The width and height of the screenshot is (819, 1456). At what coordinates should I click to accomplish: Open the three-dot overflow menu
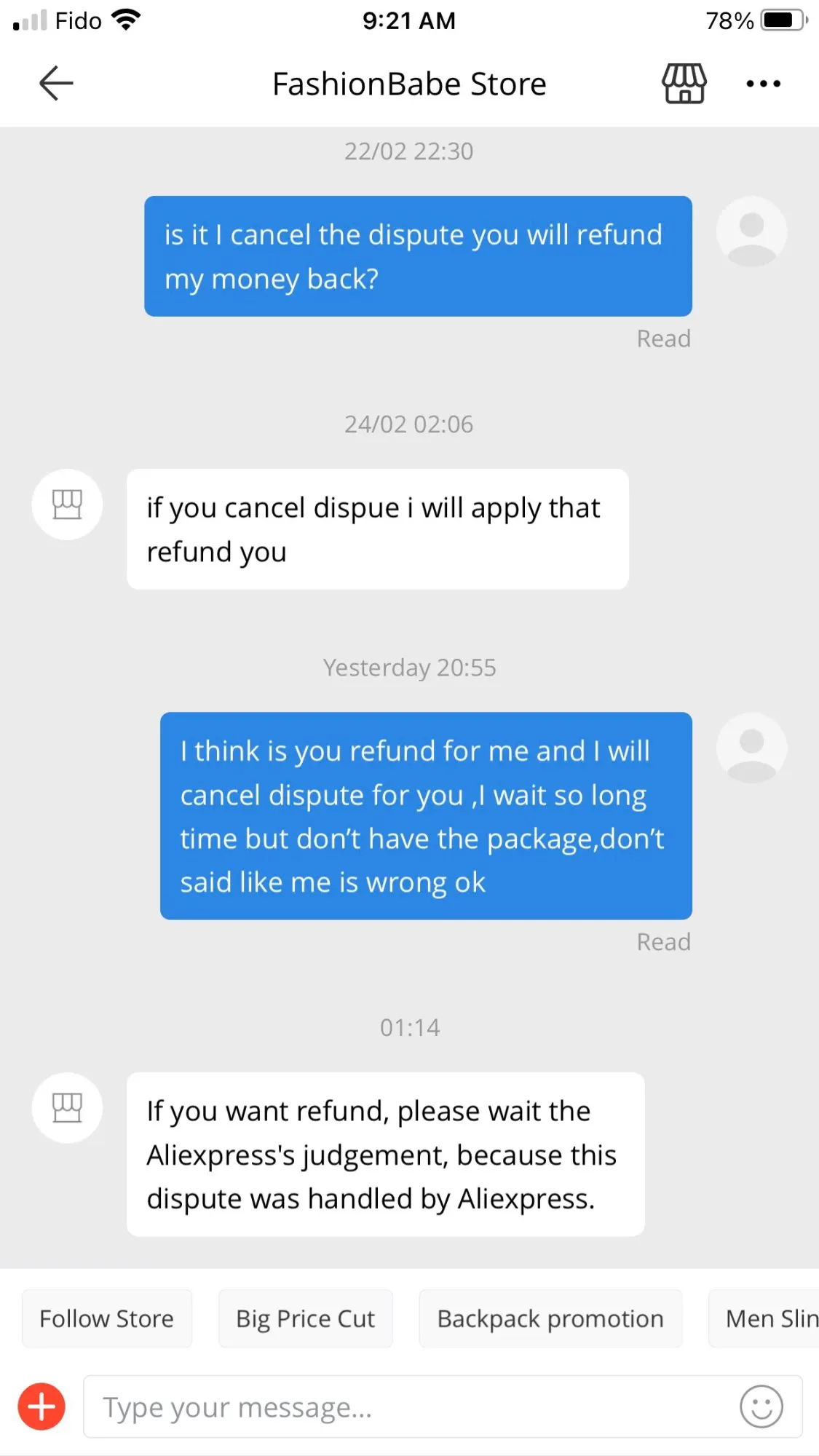(763, 84)
